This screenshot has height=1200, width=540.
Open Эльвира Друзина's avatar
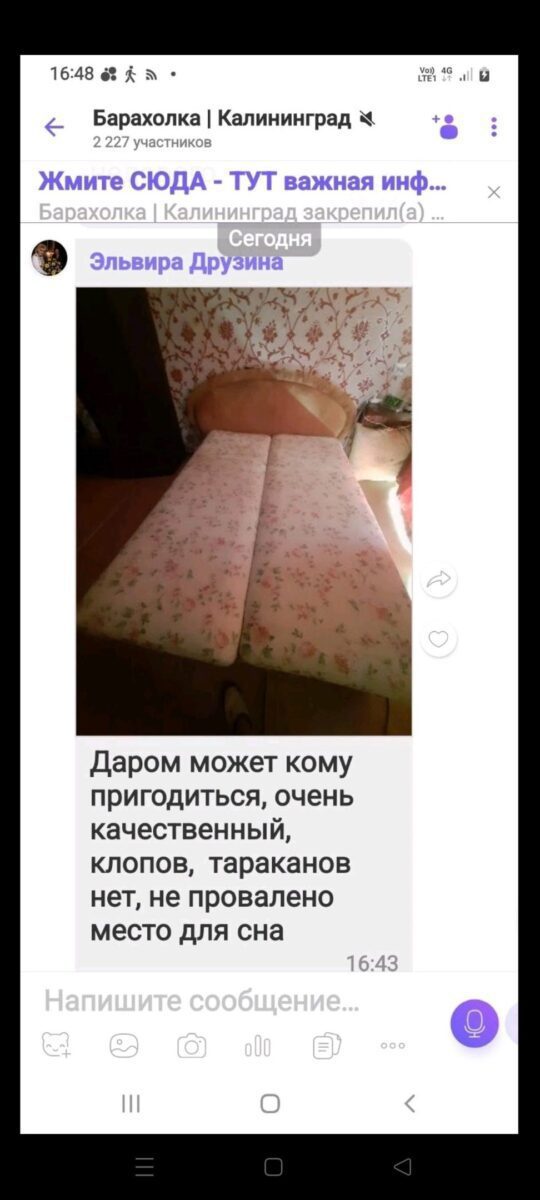click(49, 258)
